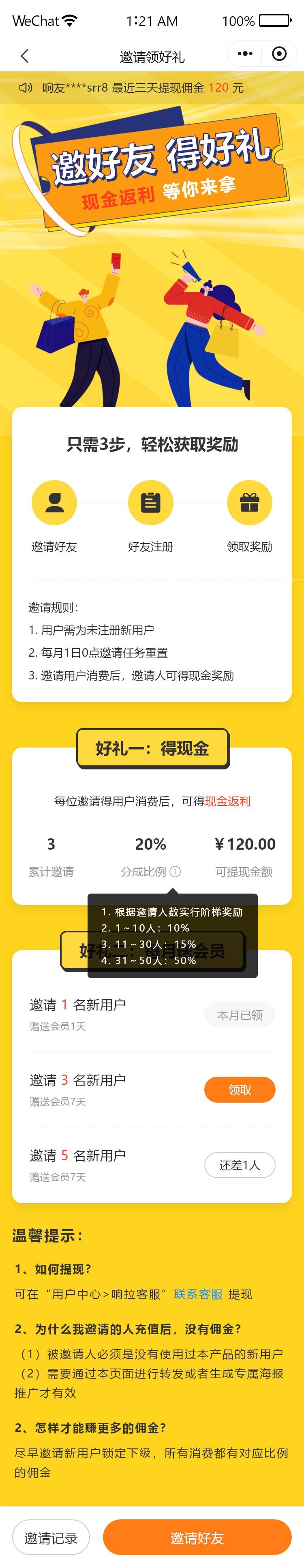Claim the reward with the orange 领取 button
The width and height of the screenshot is (304, 1568).
(x=240, y=1090)
